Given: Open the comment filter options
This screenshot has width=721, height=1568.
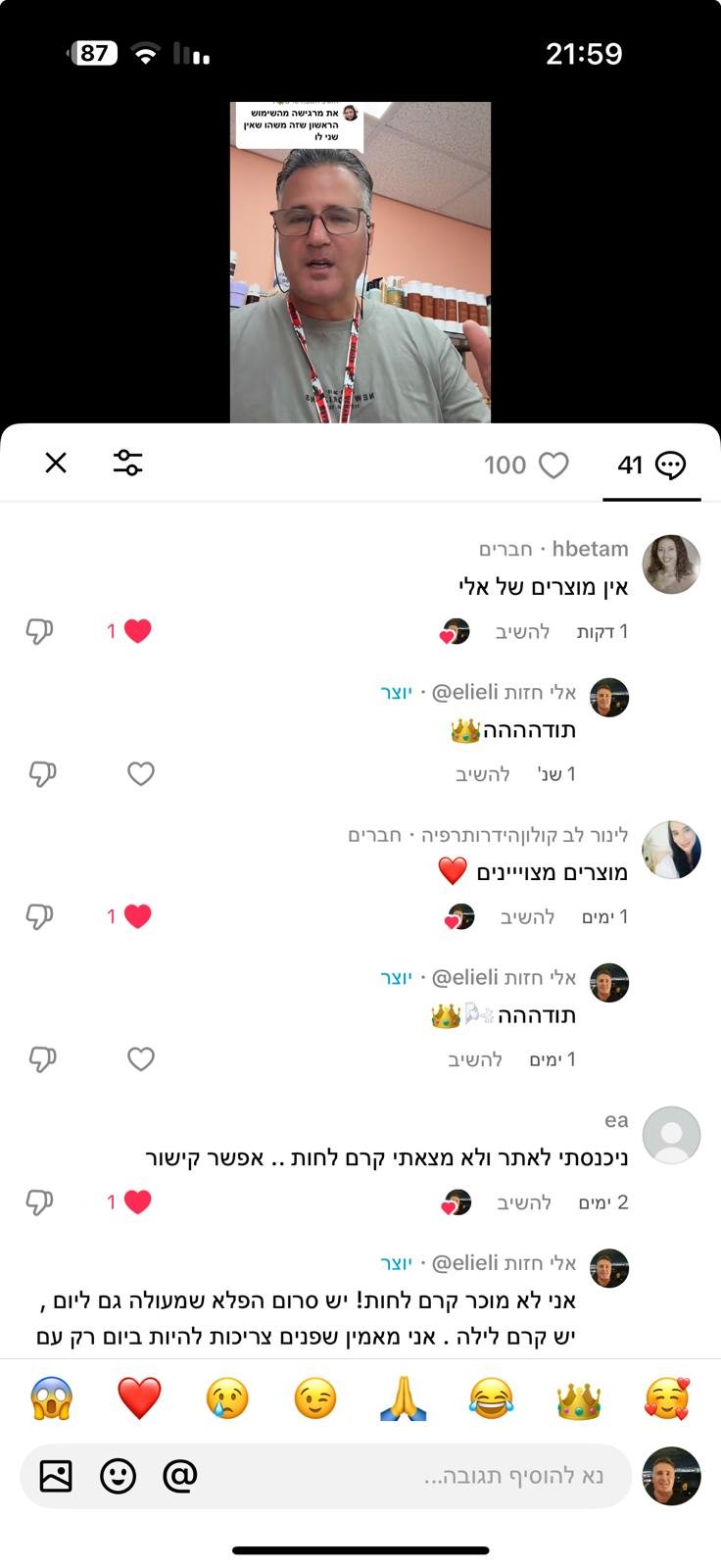Looking at the screenshot, I should 128,463.
